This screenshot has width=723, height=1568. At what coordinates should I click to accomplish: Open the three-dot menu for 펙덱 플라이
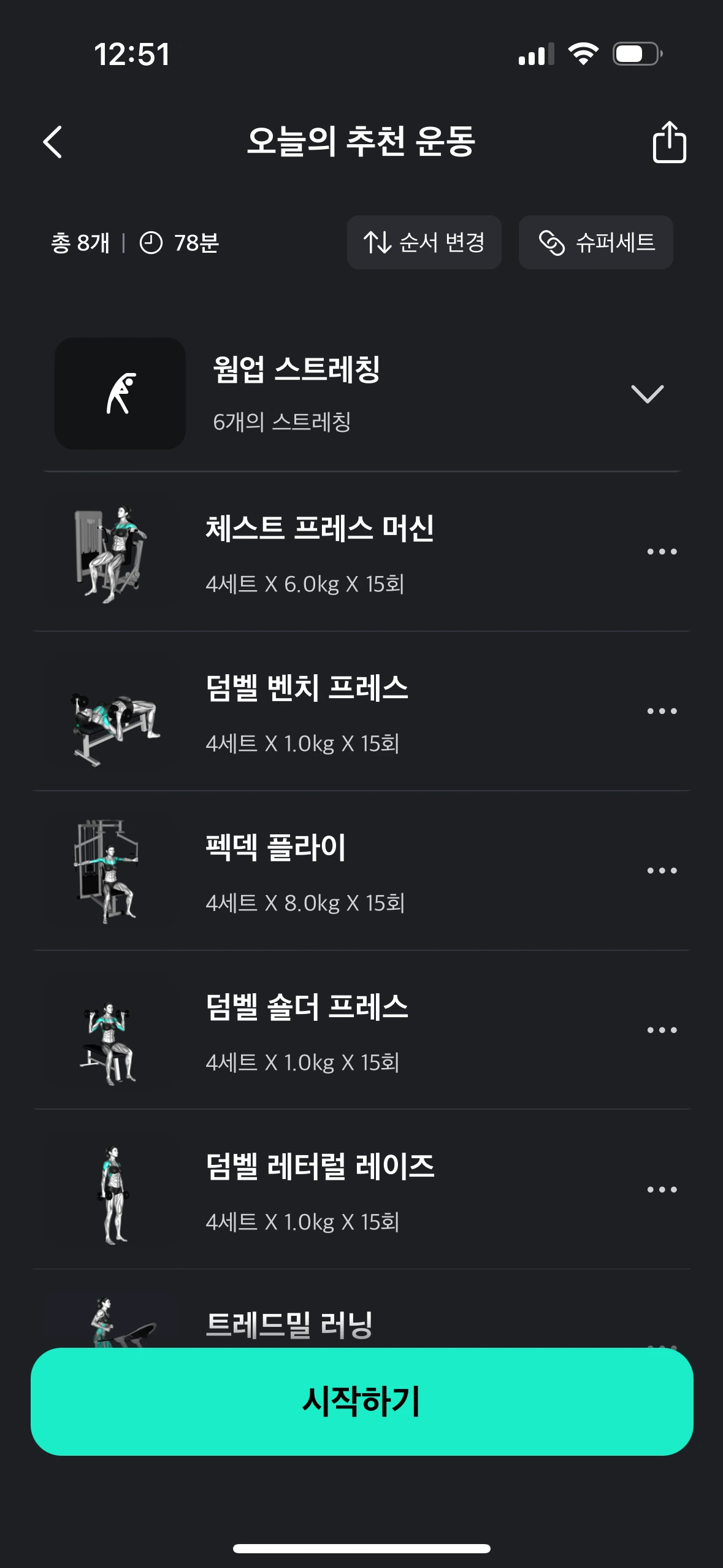(x=662, y=870)
